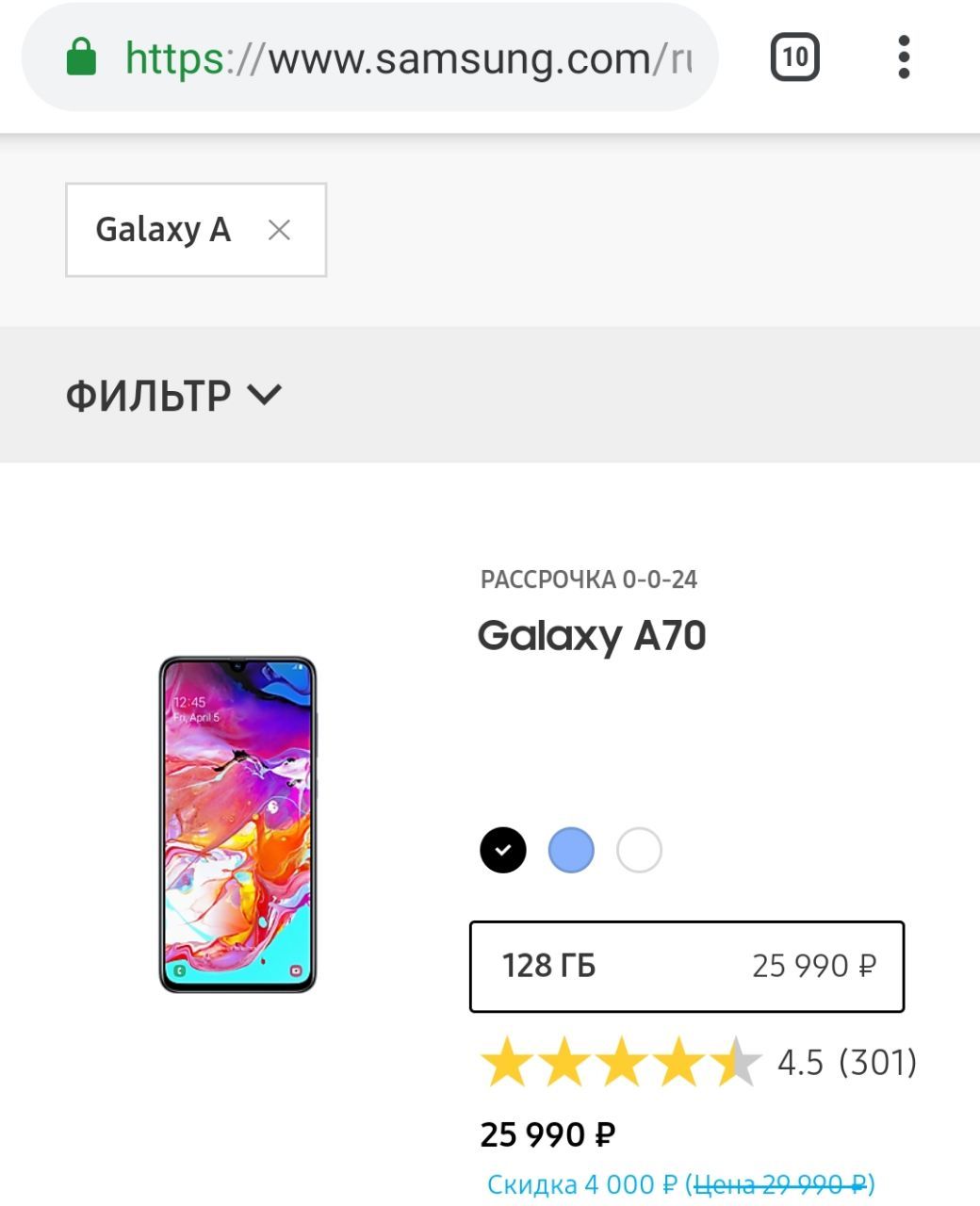Image resolution: width=980 pixels, height=1206 pixels.
Task: Open the 4.5 star rating reviews
Action: (697, 1063)
